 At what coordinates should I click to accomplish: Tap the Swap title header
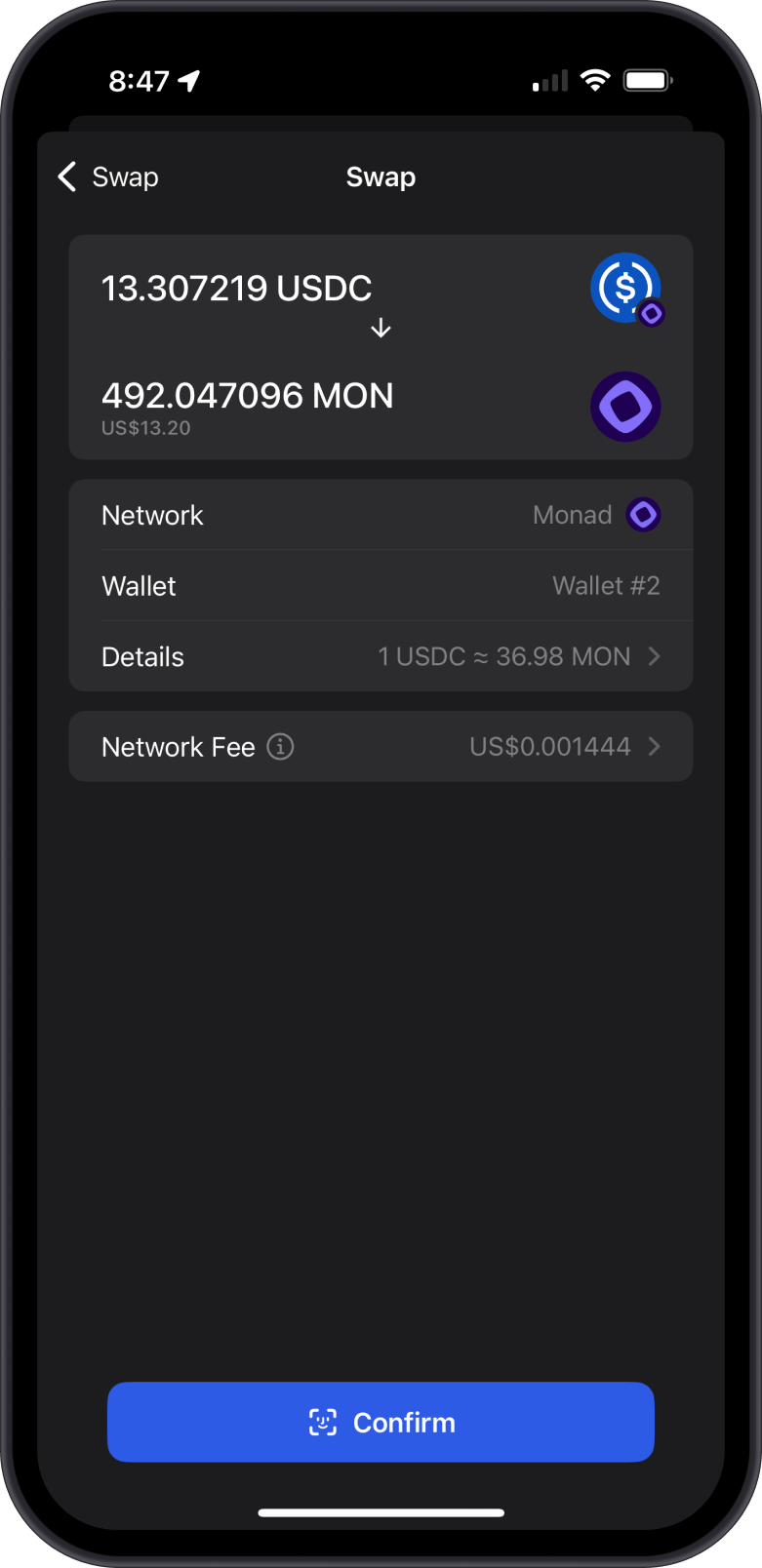point(381,176)
